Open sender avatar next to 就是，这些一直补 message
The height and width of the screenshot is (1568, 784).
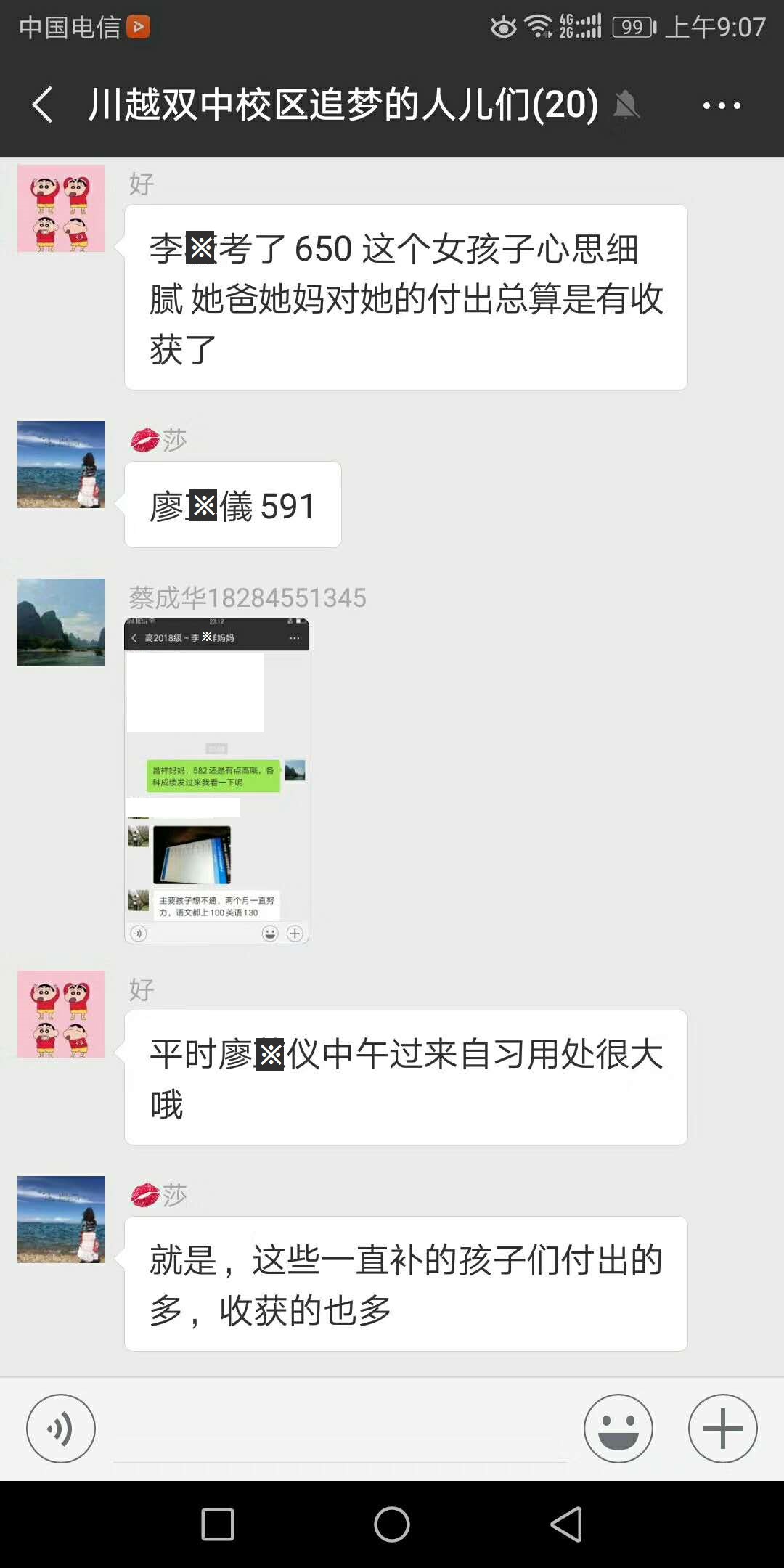click(61, 1220)
